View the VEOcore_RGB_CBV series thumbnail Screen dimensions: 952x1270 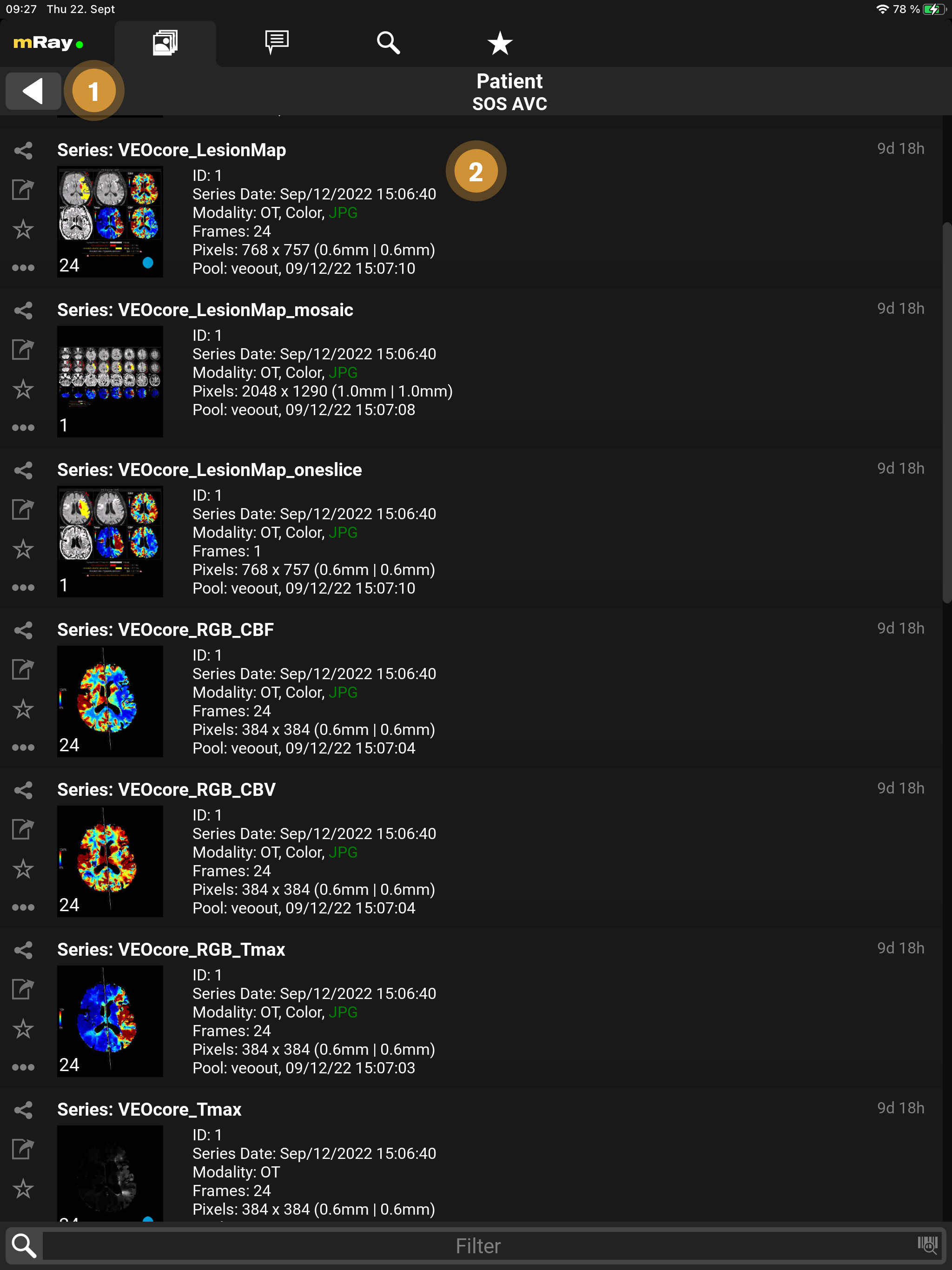point(110,860)
